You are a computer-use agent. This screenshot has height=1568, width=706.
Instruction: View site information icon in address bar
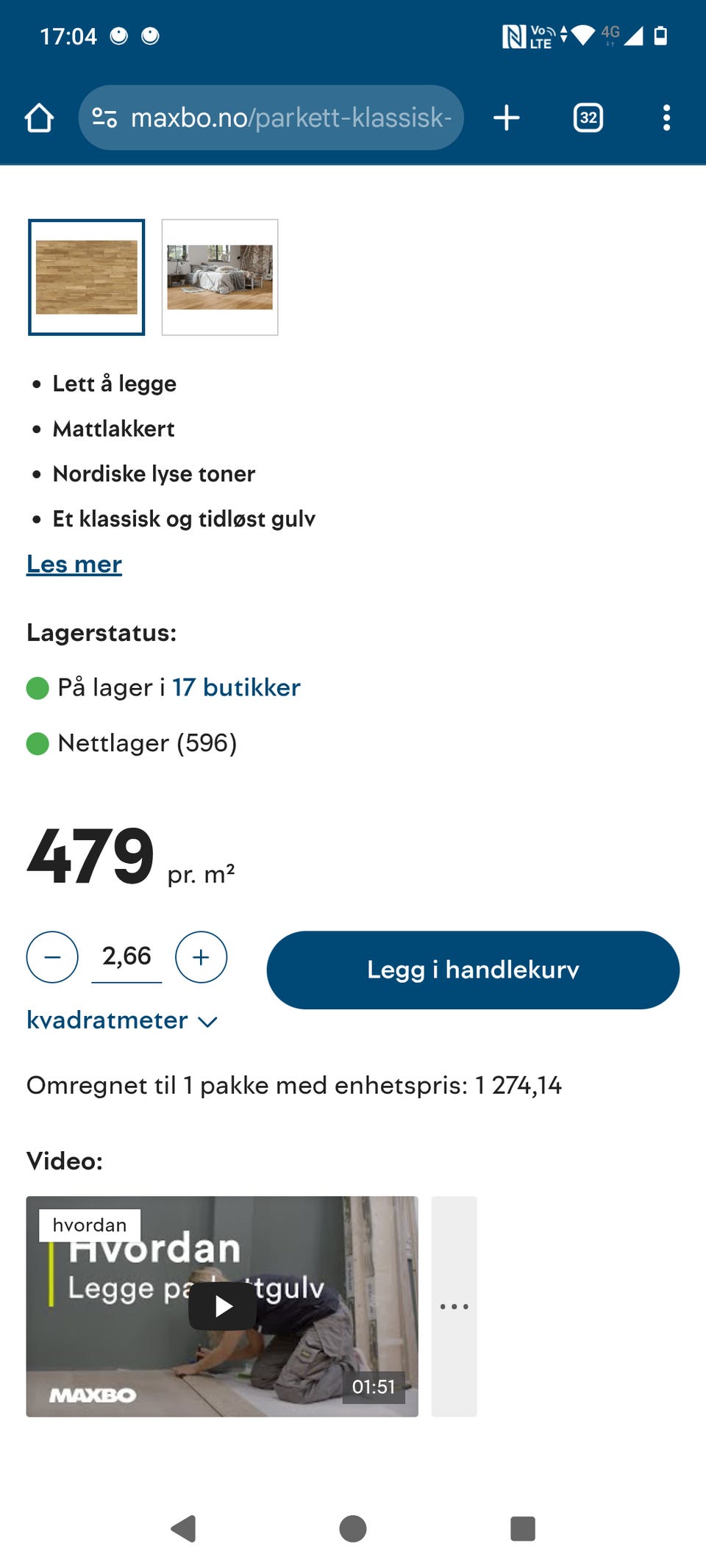pos(105,117)
